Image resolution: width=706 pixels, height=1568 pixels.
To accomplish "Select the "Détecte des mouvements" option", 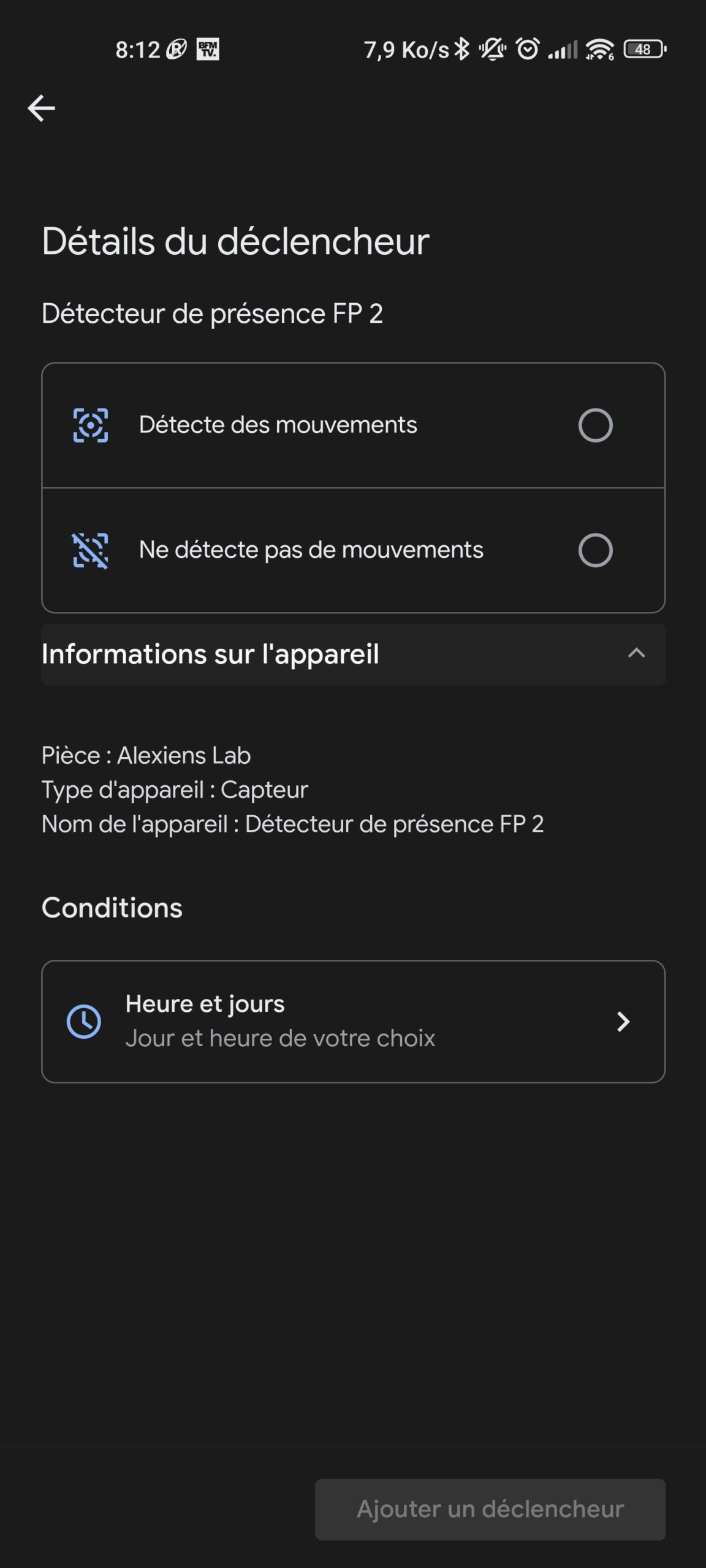I will pyautogui.click(x=353, y=425).
